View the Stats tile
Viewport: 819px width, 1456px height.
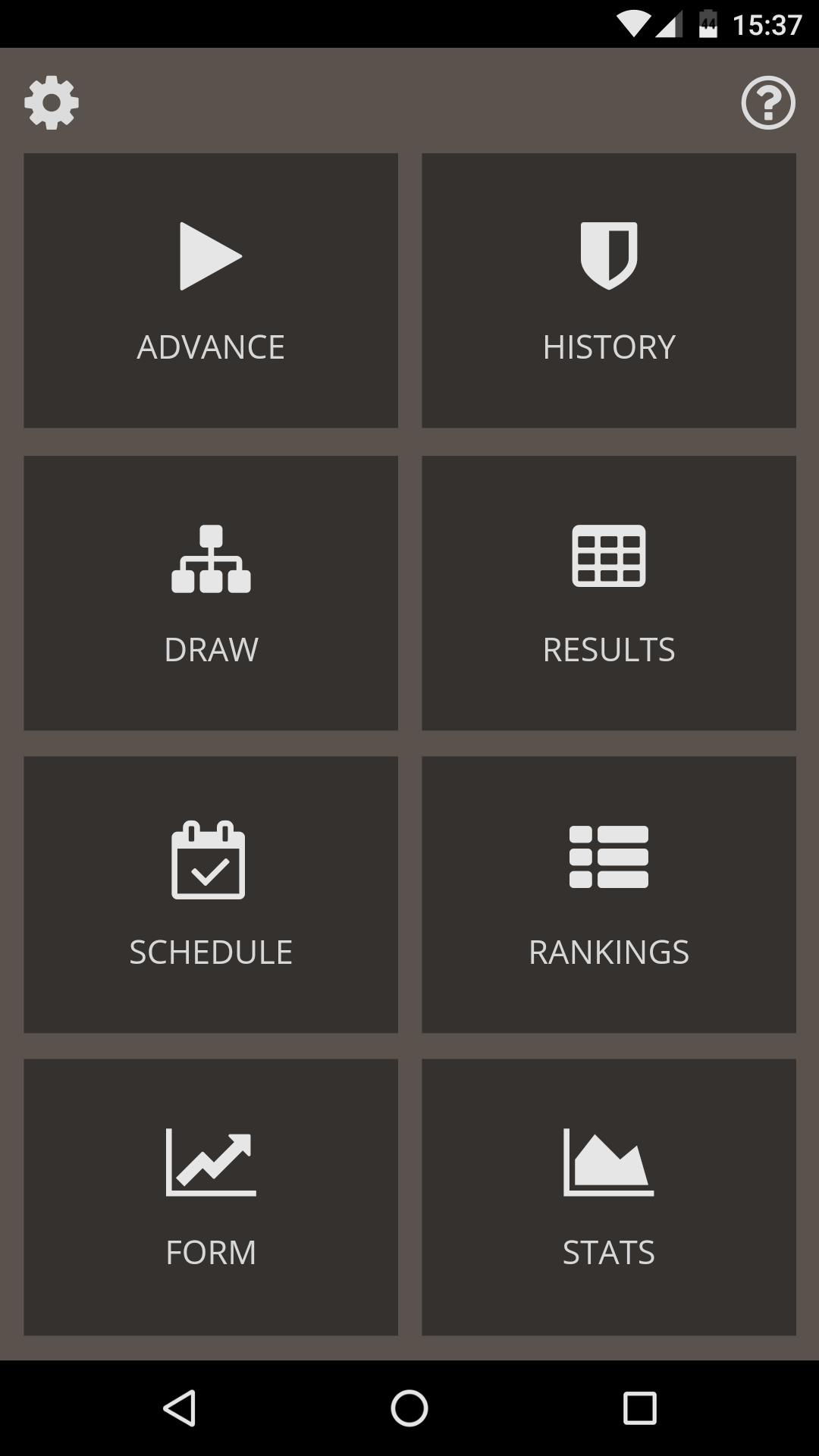point(608,1197)
